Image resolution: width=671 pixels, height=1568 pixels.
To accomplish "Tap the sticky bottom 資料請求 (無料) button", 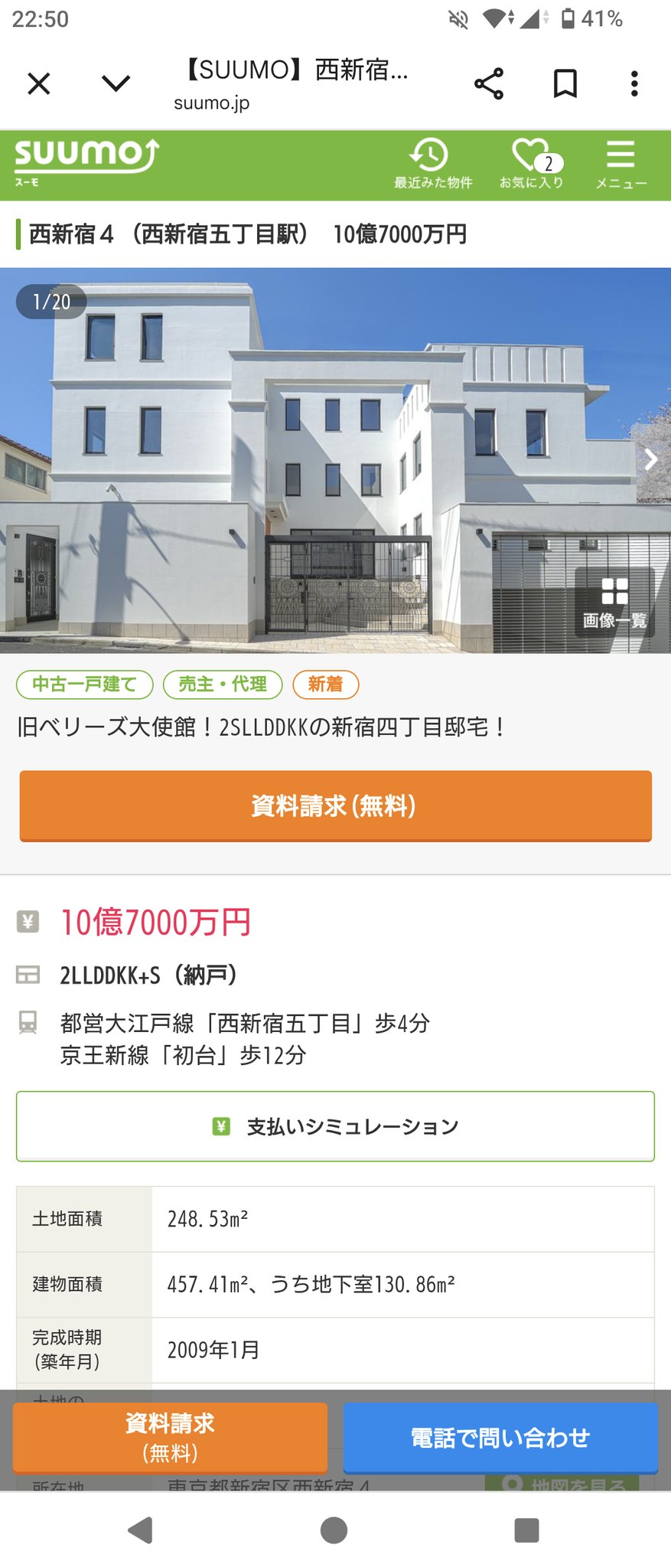I will pos(170,1437).
